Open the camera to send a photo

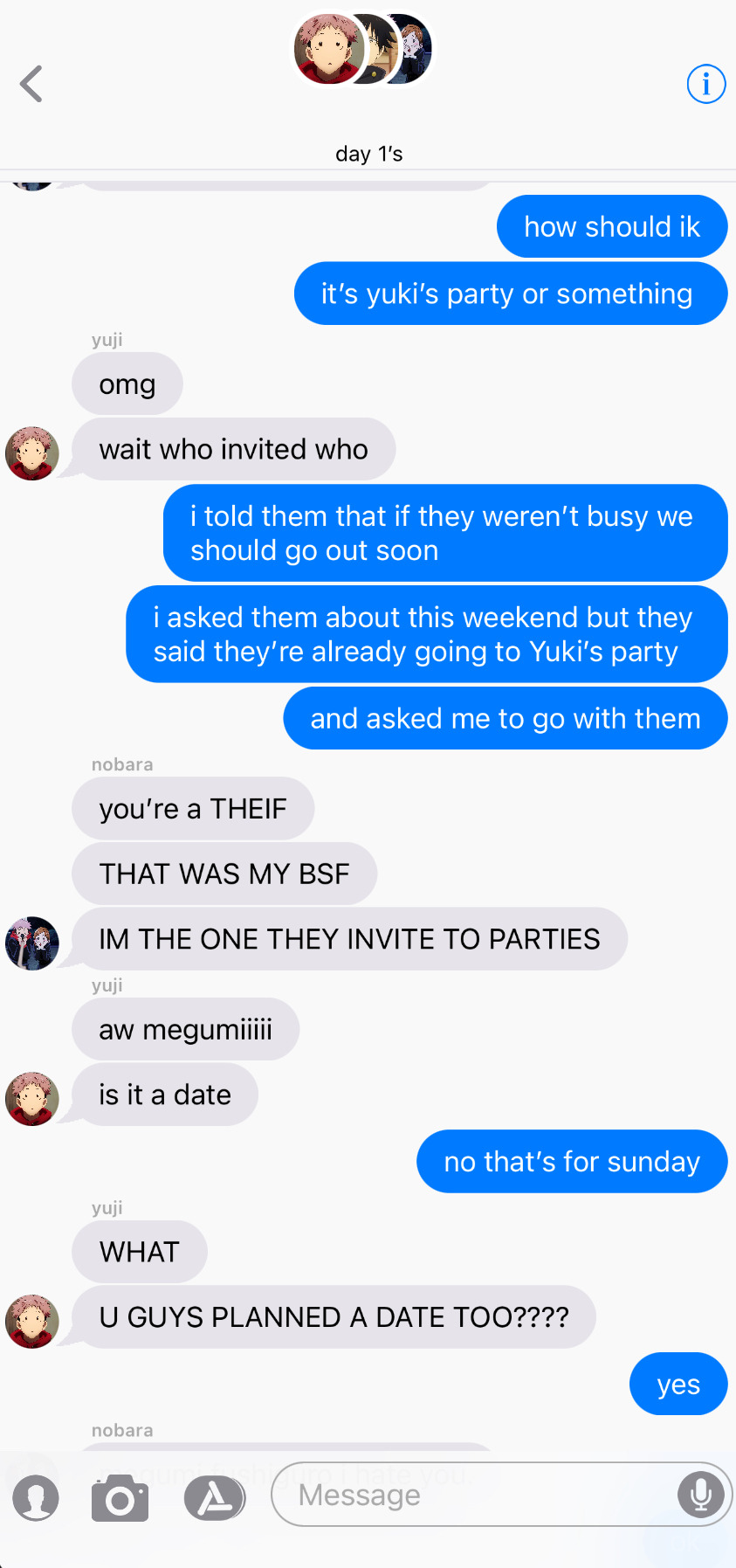120,1498
